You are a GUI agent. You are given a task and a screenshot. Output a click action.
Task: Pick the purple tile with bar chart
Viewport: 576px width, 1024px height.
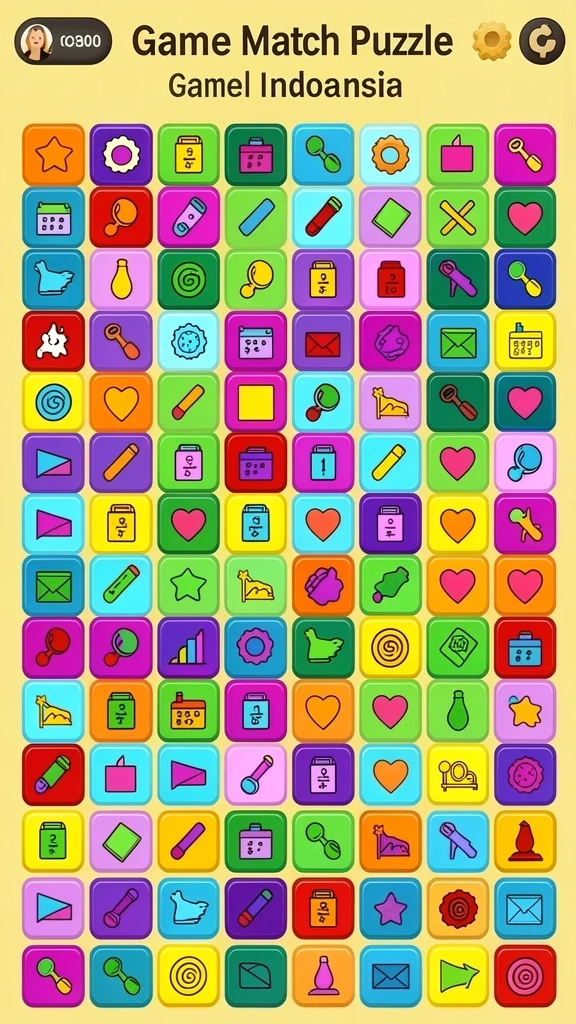pyautogui.click(x=188, y=647)
